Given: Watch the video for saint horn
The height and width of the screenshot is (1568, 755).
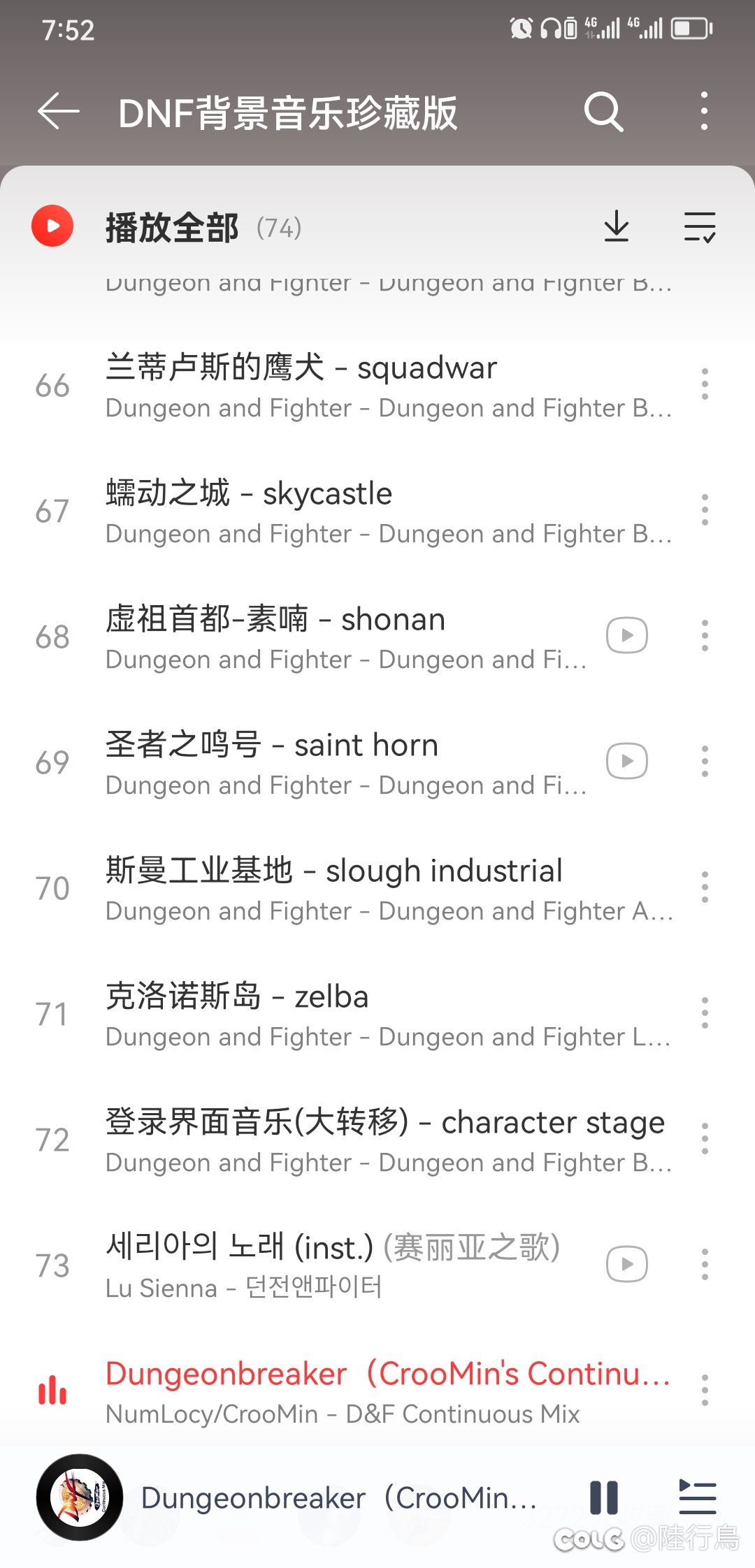Looking at the screenshot, I should pos(627,762).
